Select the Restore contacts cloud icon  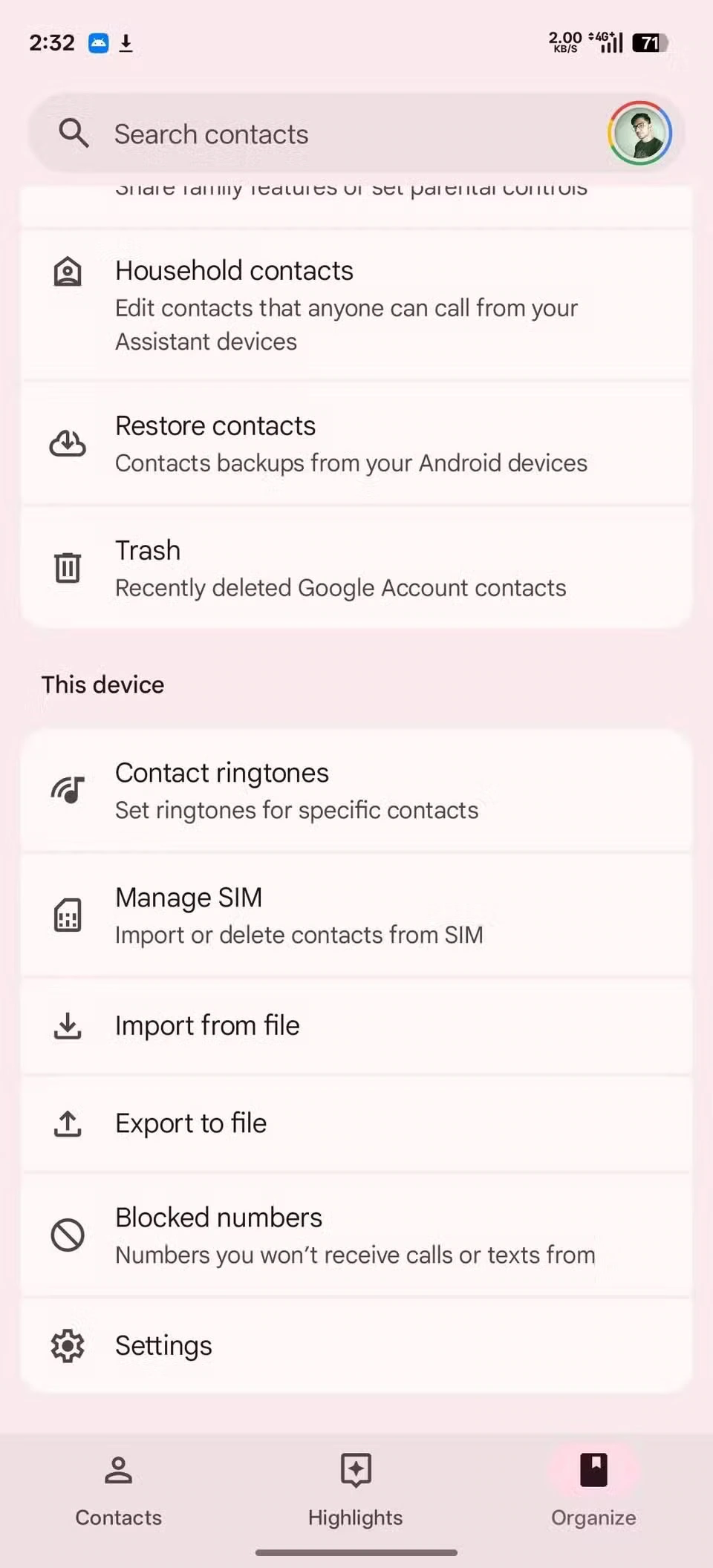68,443
